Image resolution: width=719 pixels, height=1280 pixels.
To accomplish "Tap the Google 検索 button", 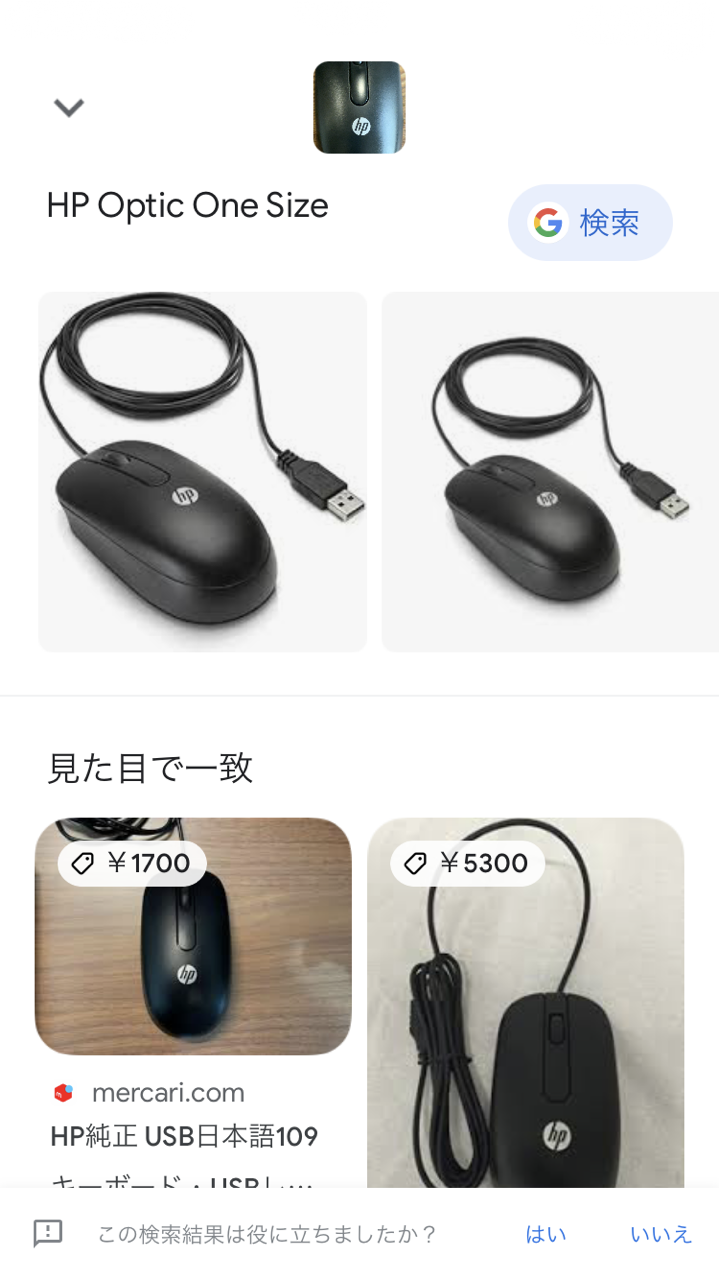I will (x=590, y=223).
